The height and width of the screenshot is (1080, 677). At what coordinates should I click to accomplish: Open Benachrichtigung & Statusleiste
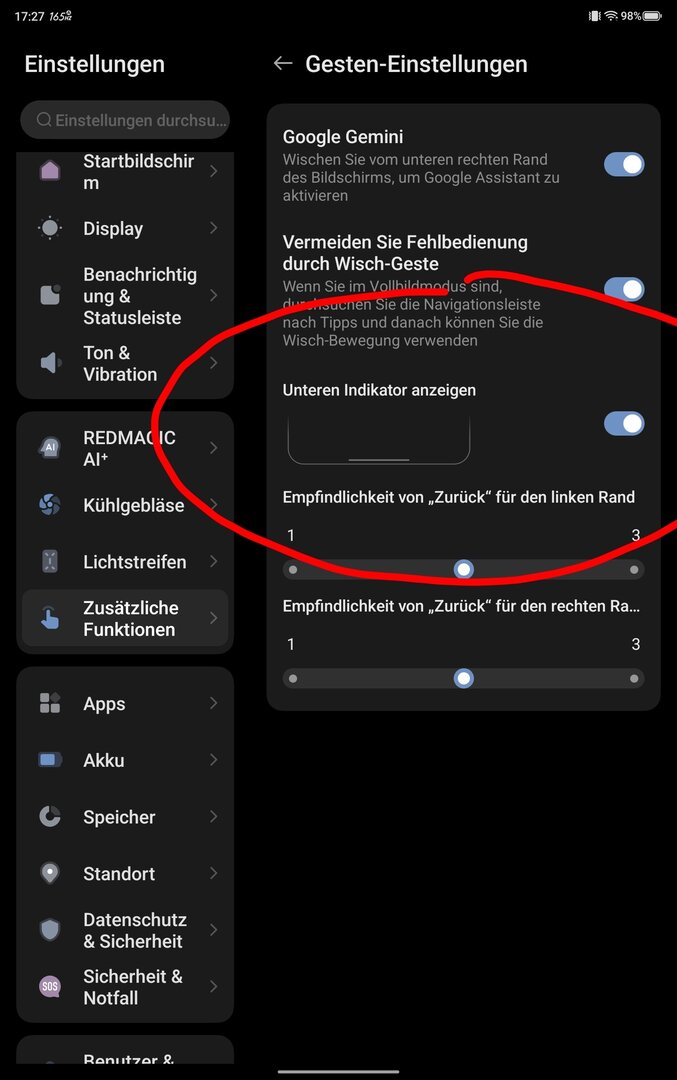point(125,296)
